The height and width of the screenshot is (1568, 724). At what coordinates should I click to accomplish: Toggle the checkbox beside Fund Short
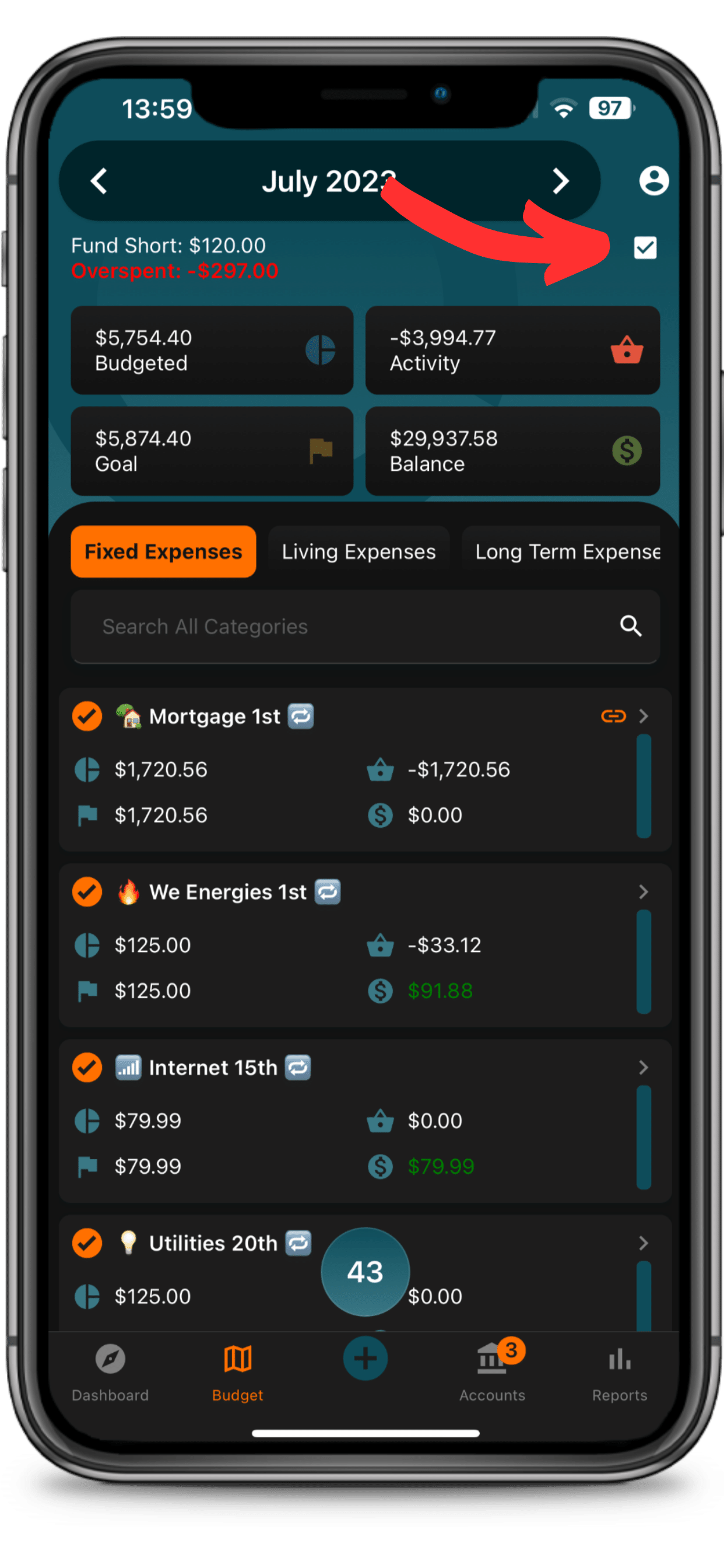click(x=645, y=248)
